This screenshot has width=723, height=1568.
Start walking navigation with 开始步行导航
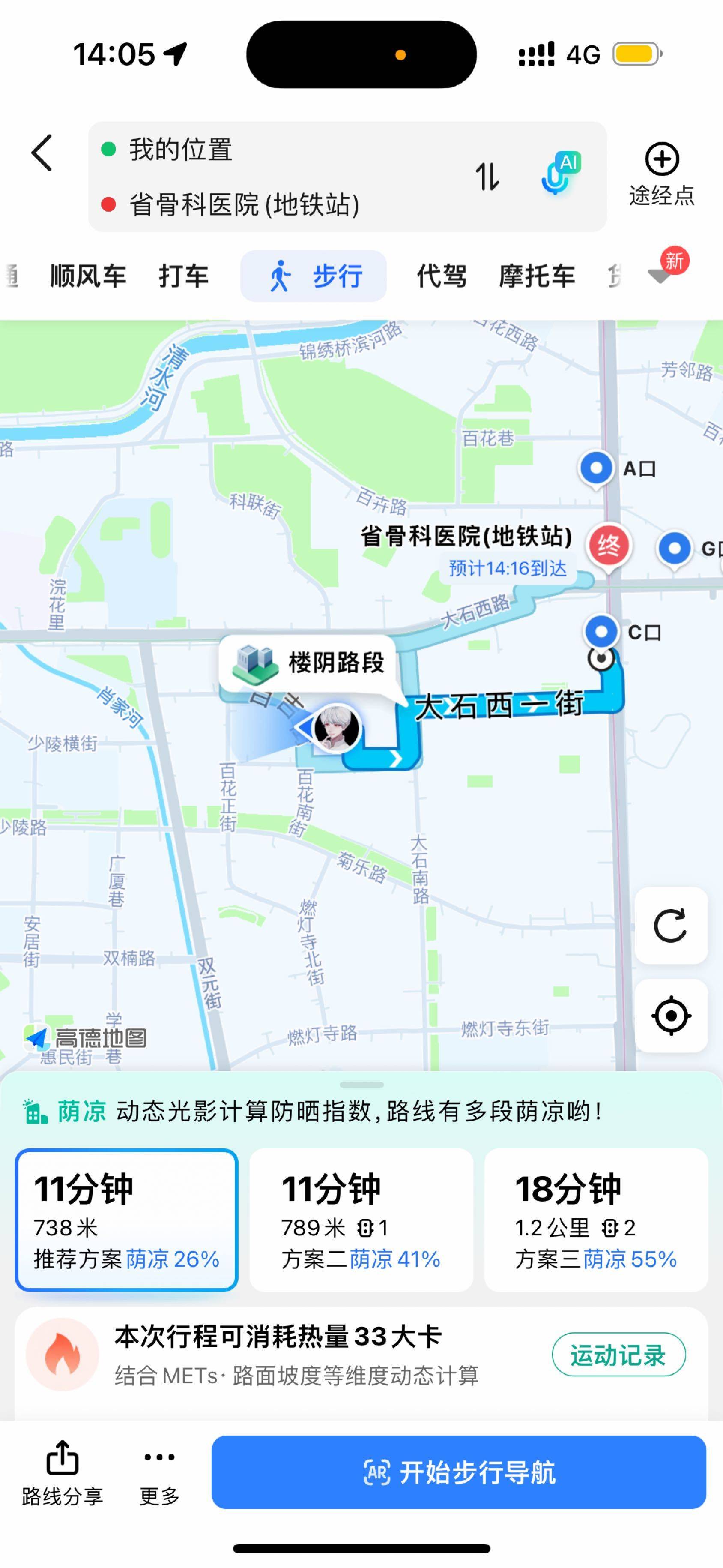coord(458,1472)
